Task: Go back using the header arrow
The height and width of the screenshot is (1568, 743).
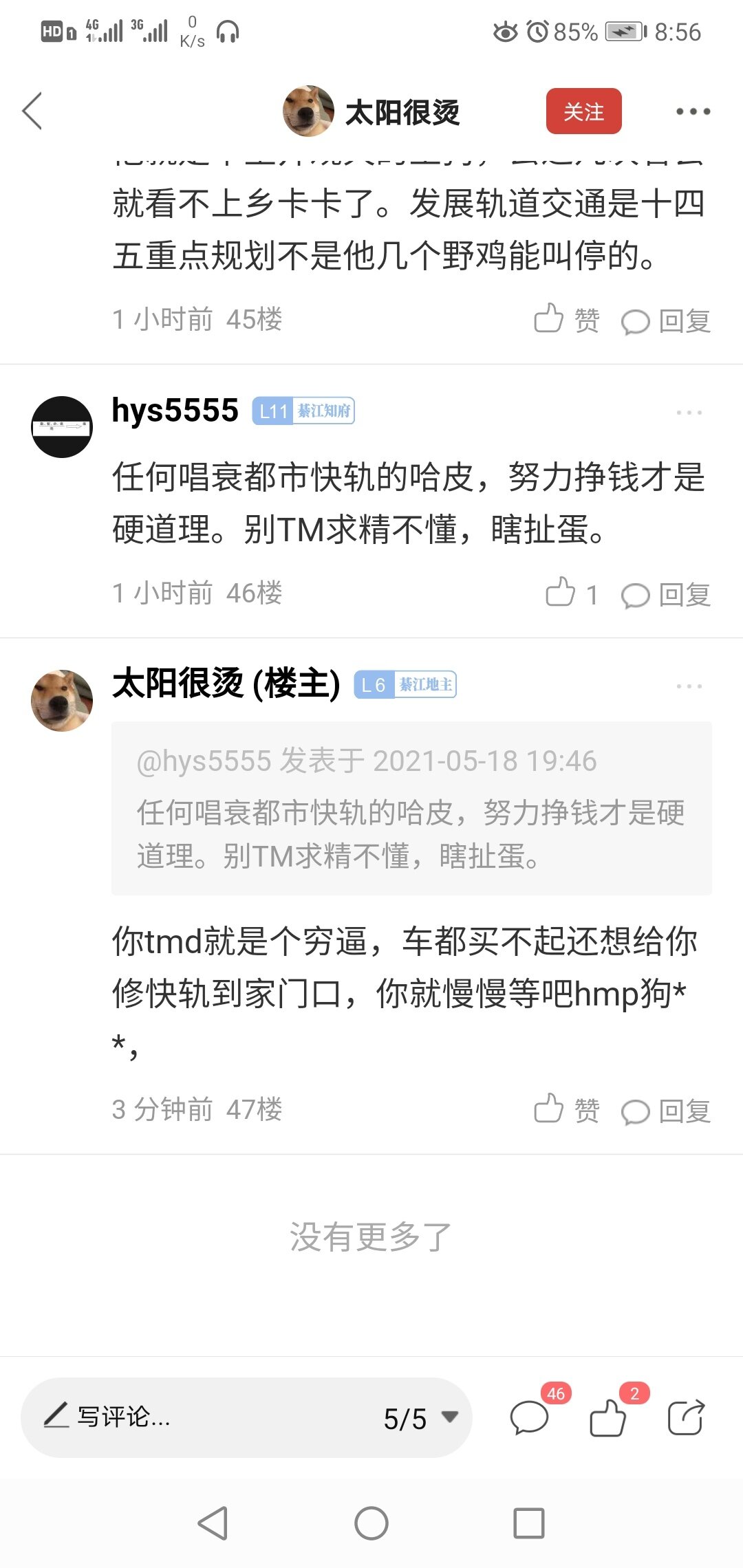Action: pyautogui.click(x=32, y=111)
